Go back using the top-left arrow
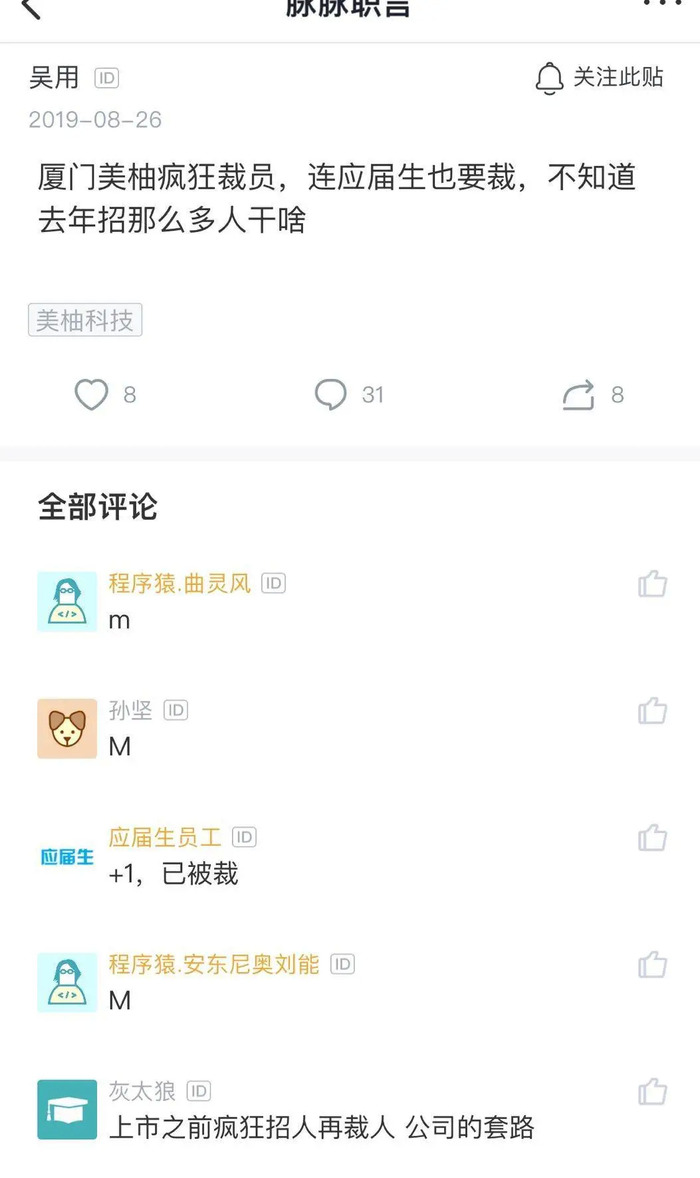 point(32,8)
